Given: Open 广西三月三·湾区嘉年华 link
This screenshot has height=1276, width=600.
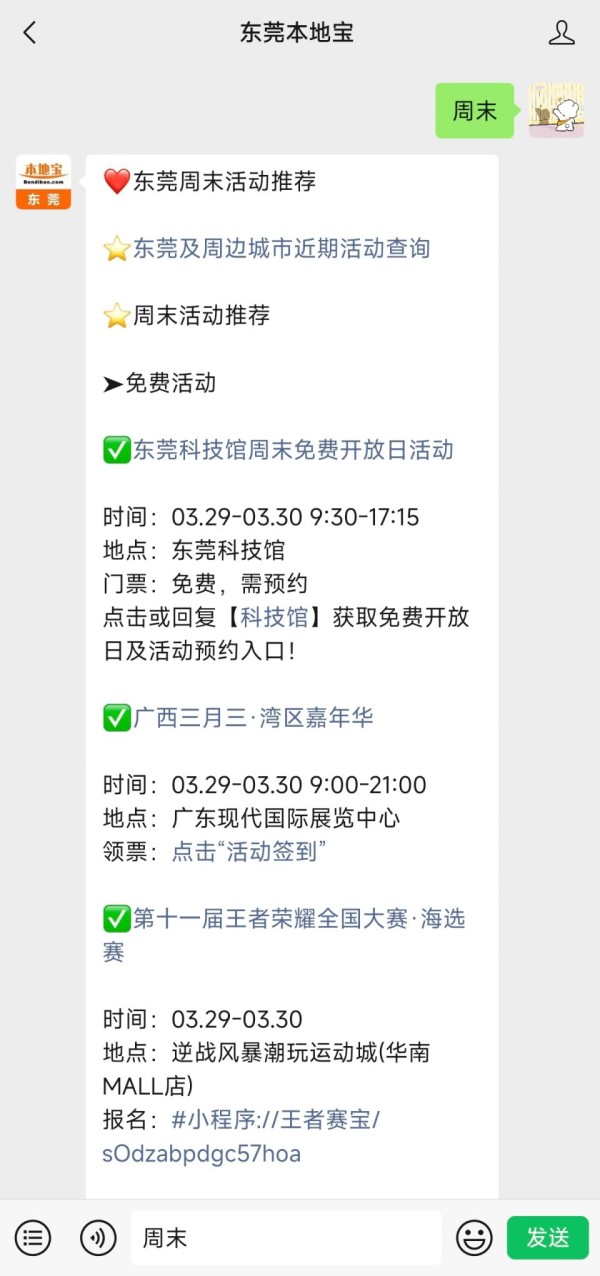Looking at the screenshot, I should click(253, 717).
